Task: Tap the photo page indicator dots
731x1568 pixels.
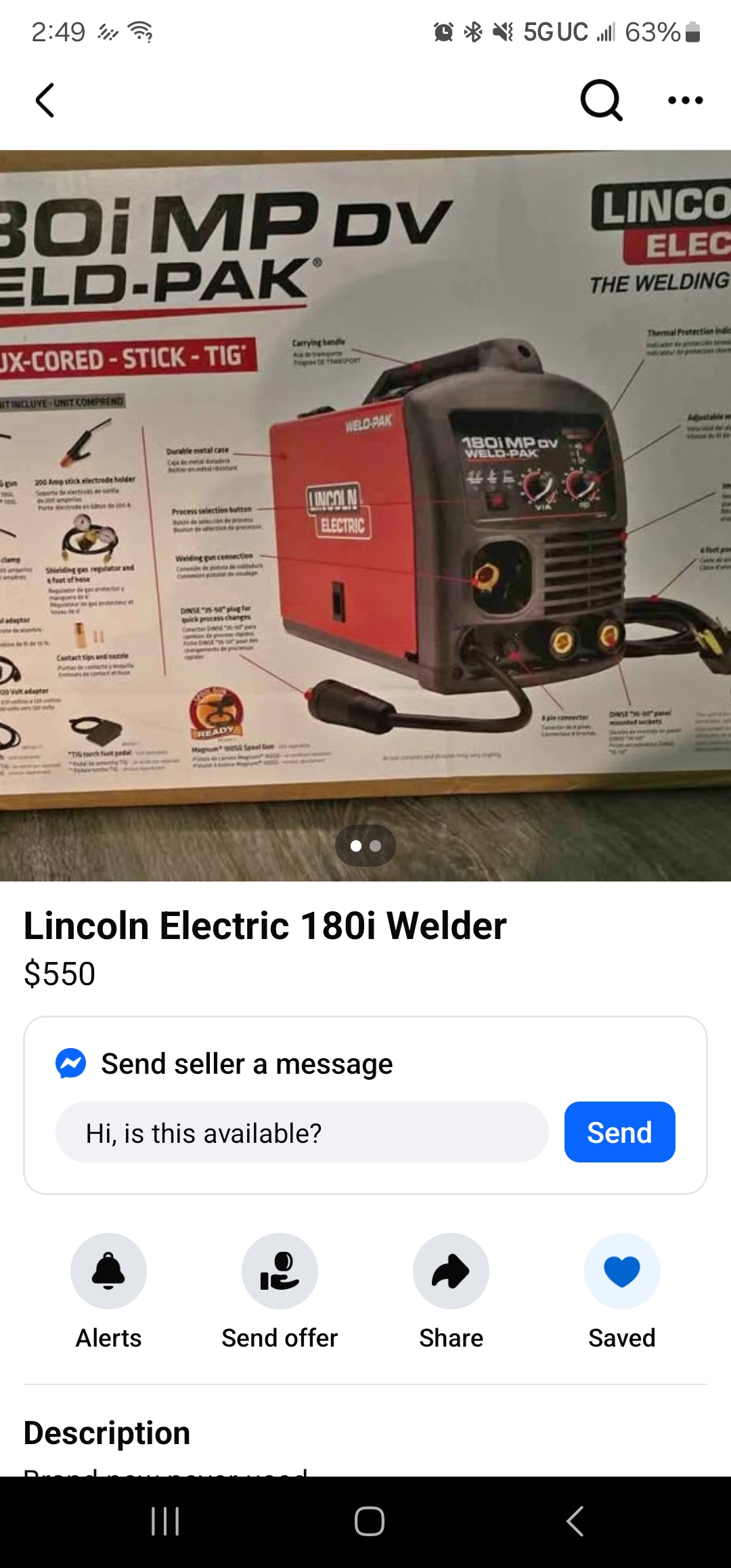Action: tap(365, 846)
